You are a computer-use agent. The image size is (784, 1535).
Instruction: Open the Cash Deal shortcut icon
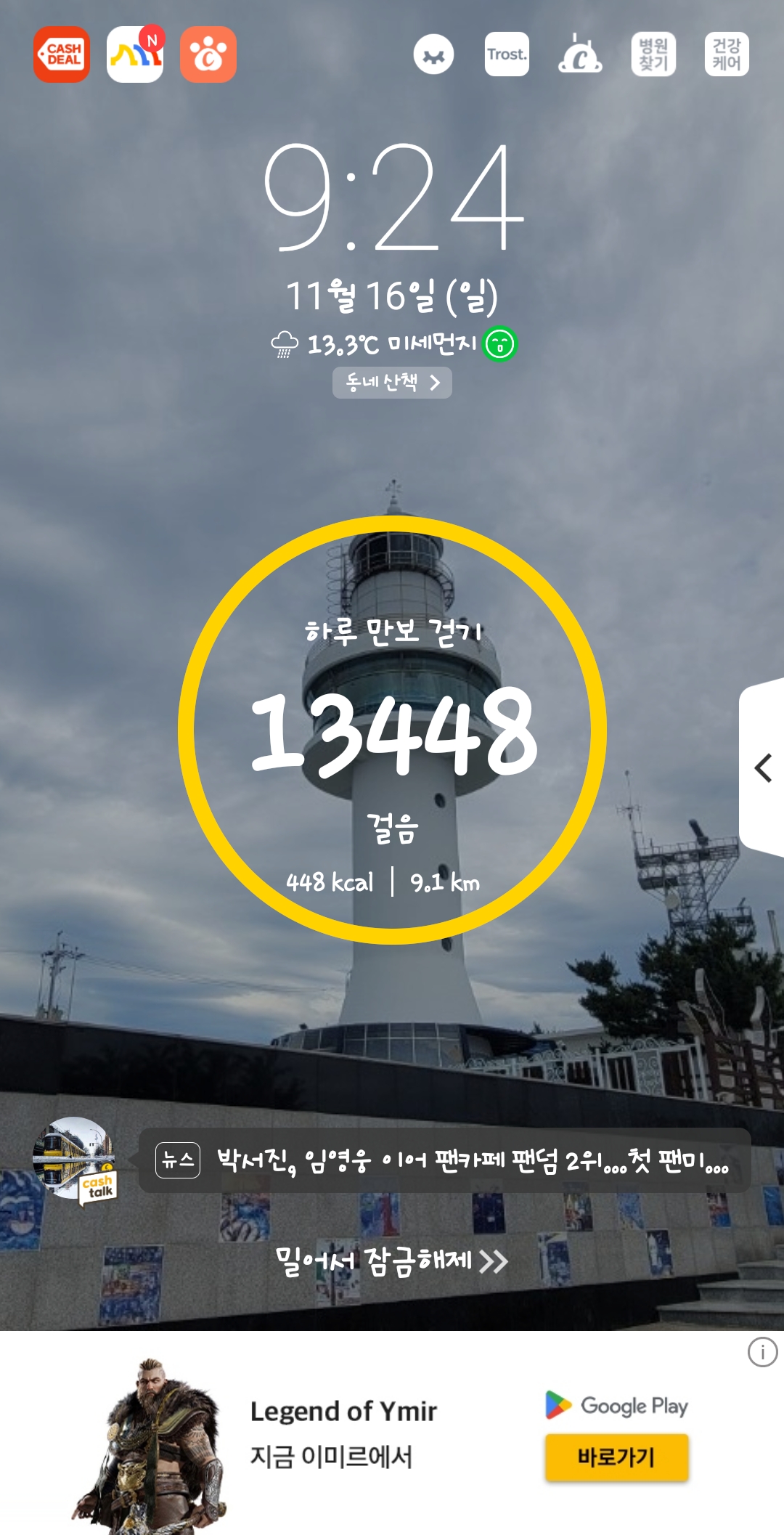pos(62,54)
